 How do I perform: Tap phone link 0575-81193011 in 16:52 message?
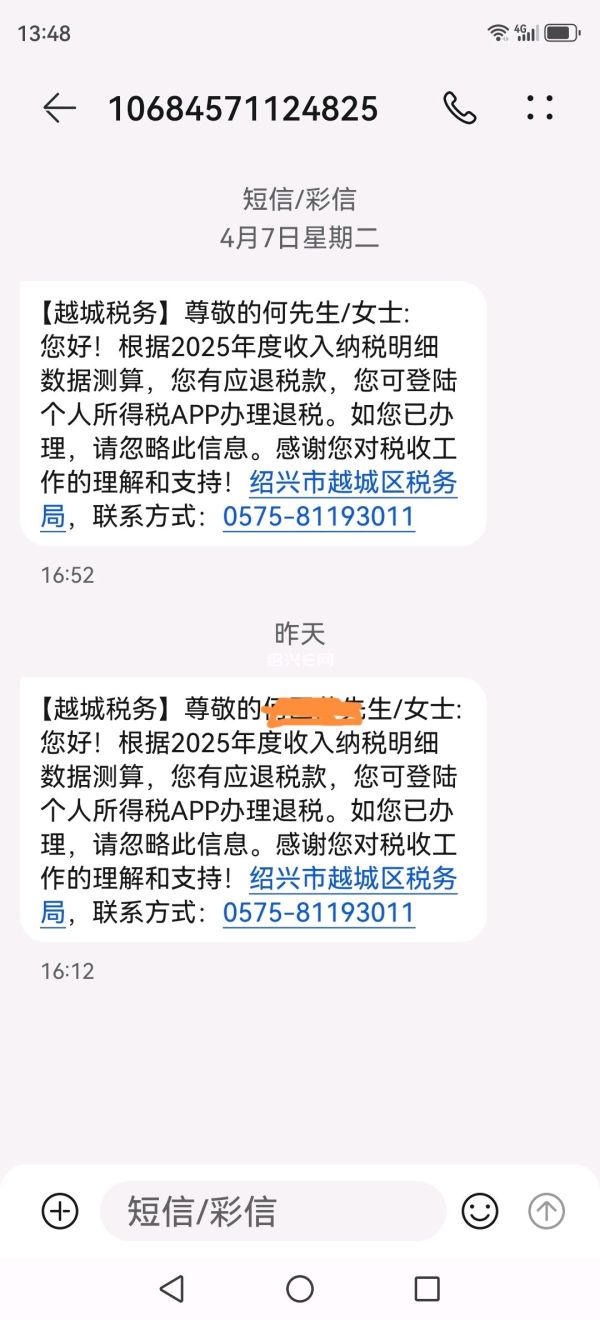point(318,518)
